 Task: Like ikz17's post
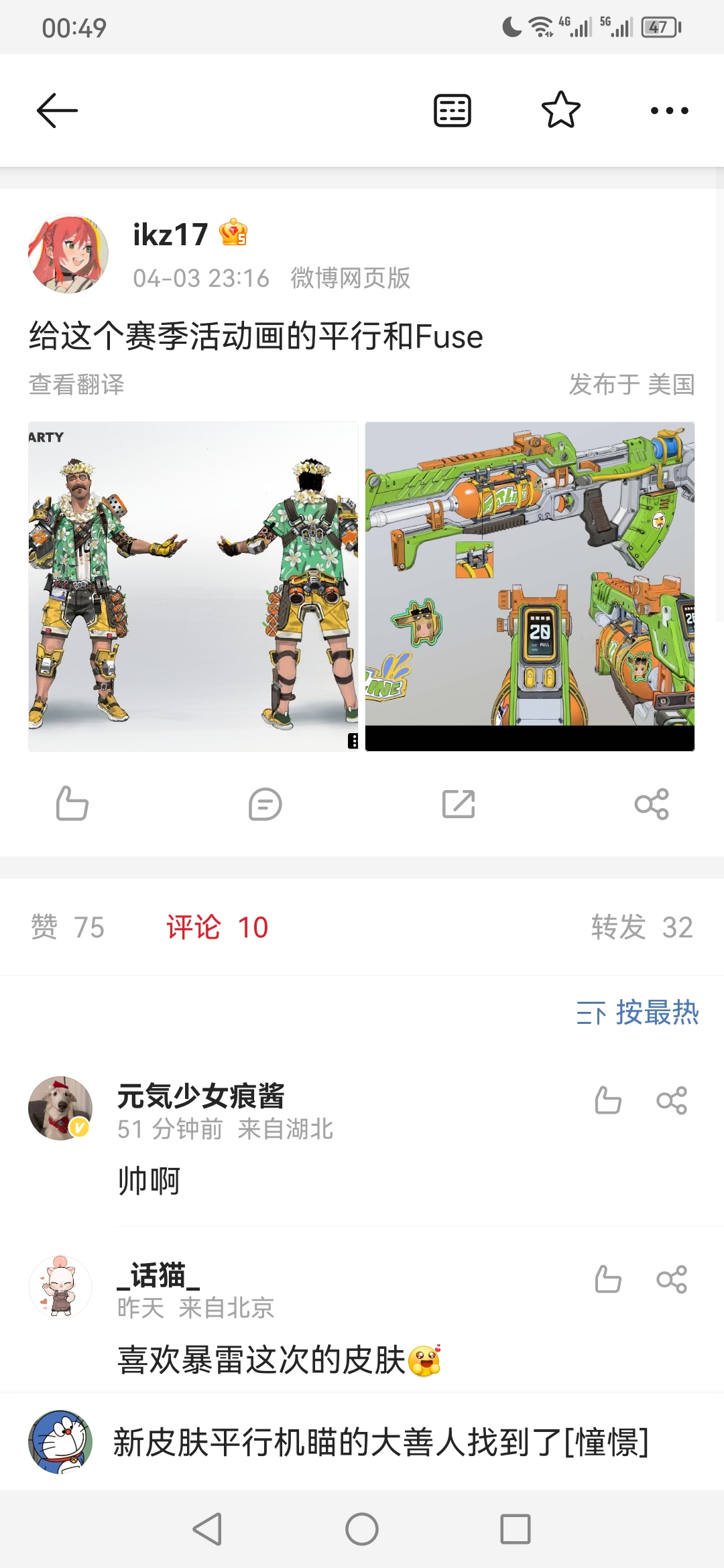coord(72,803)
